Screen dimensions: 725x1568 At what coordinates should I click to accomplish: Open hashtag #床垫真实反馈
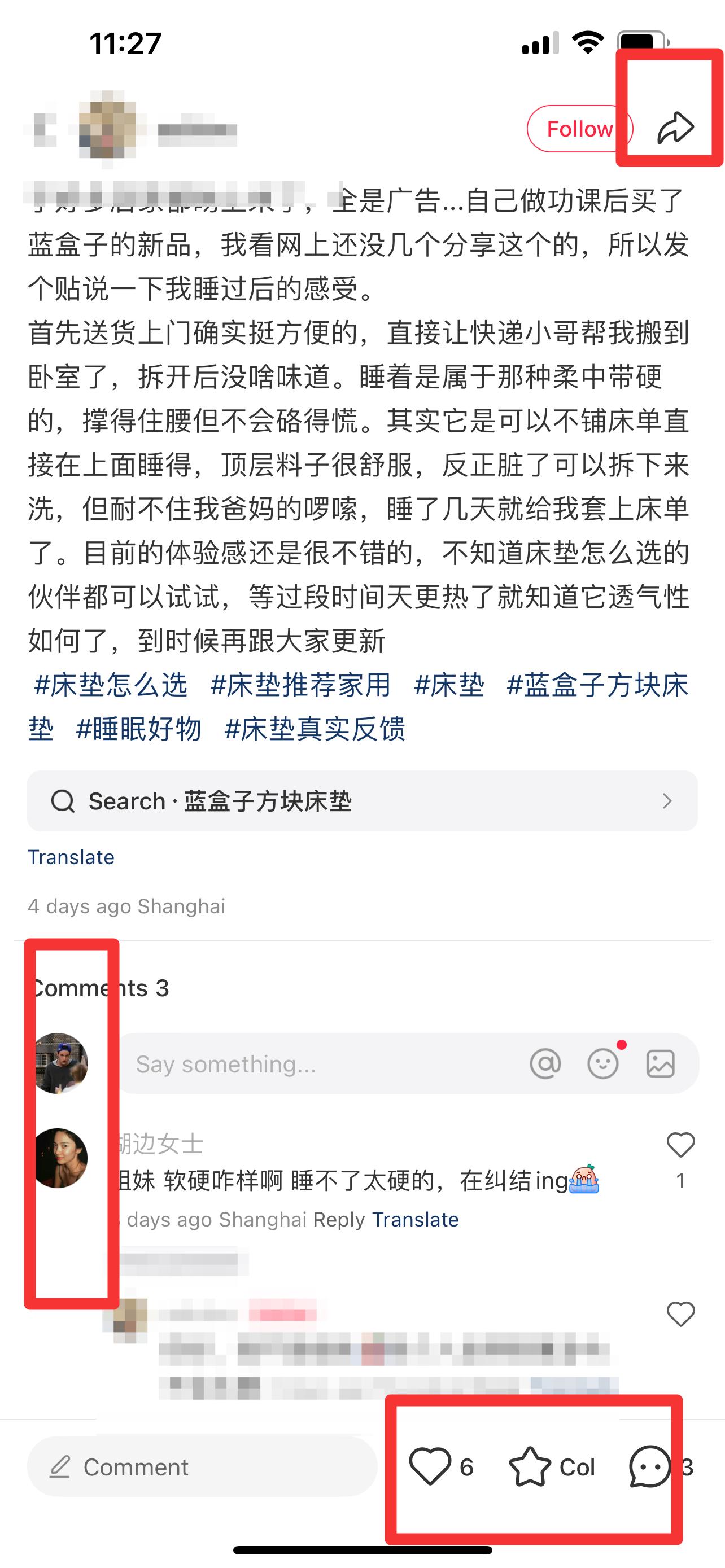[x=314, y=729]
